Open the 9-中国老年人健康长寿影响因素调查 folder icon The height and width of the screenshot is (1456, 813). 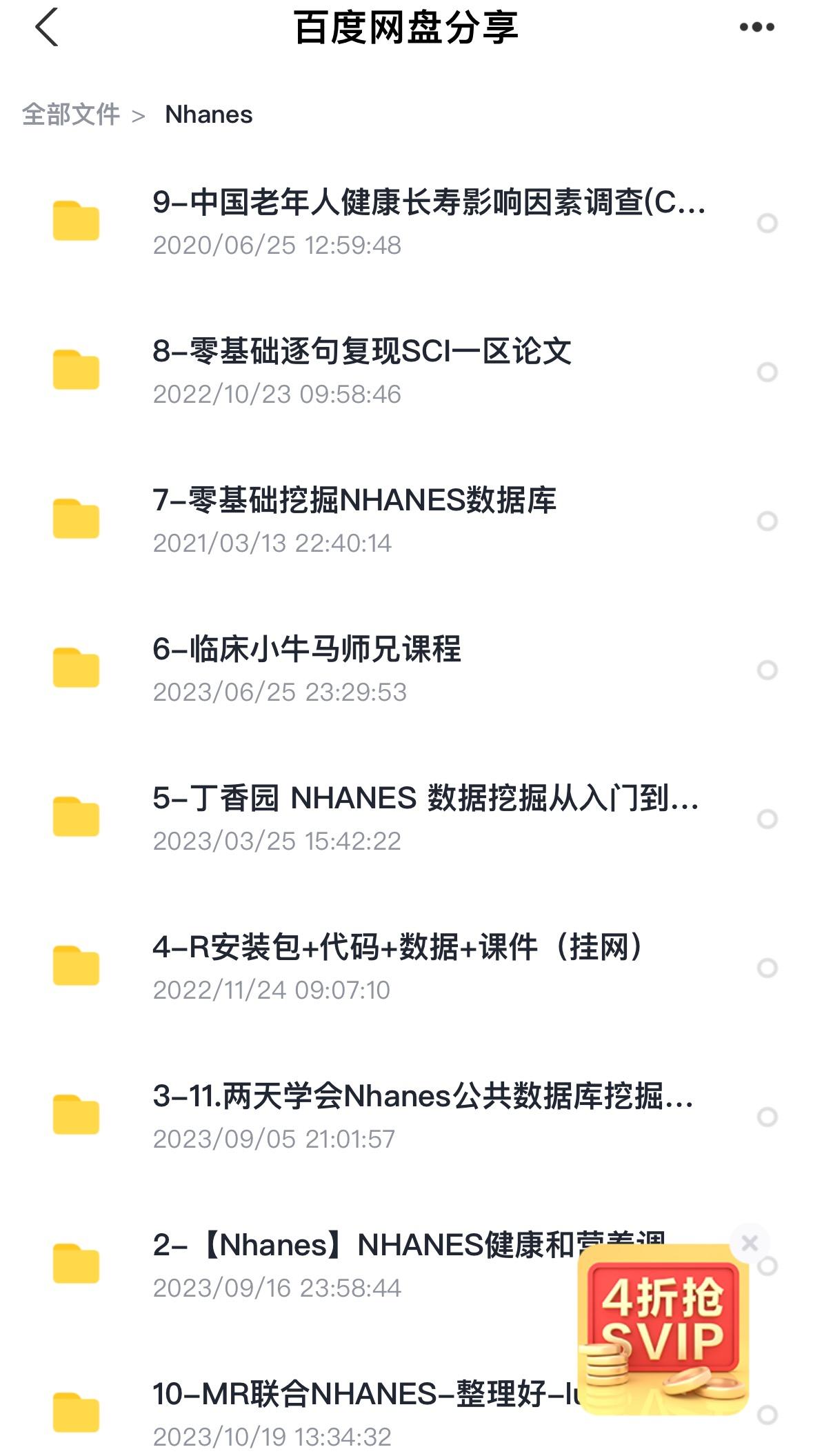[x=78, y=221]
